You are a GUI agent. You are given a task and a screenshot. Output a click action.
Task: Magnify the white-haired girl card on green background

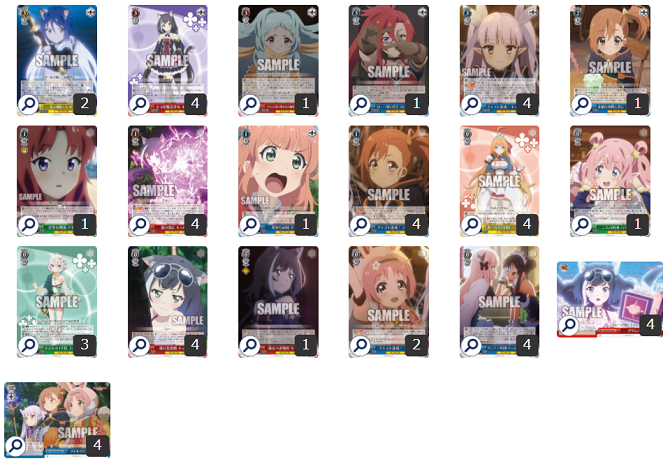[x=29, y=345]
